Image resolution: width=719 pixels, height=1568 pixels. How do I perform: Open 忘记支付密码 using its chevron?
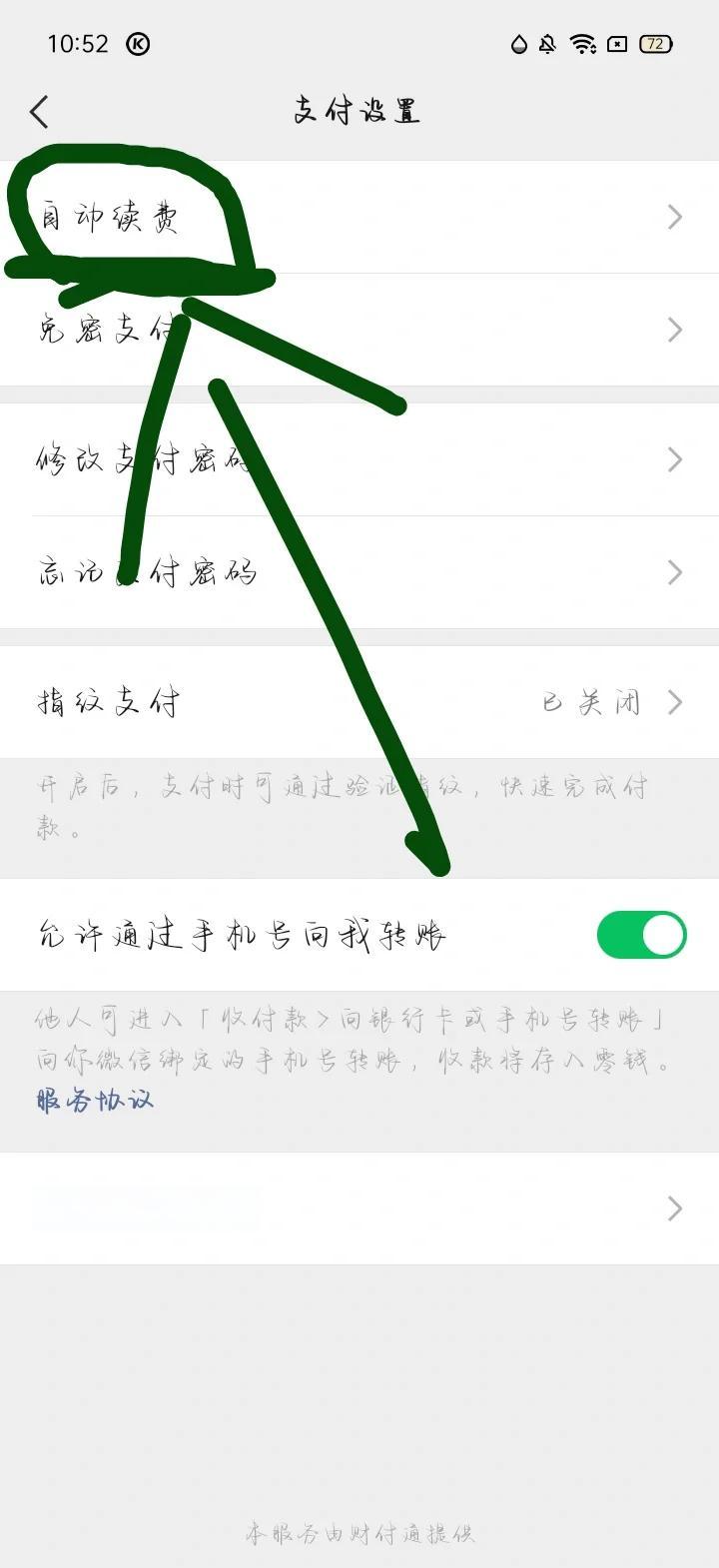click(675, 571)
